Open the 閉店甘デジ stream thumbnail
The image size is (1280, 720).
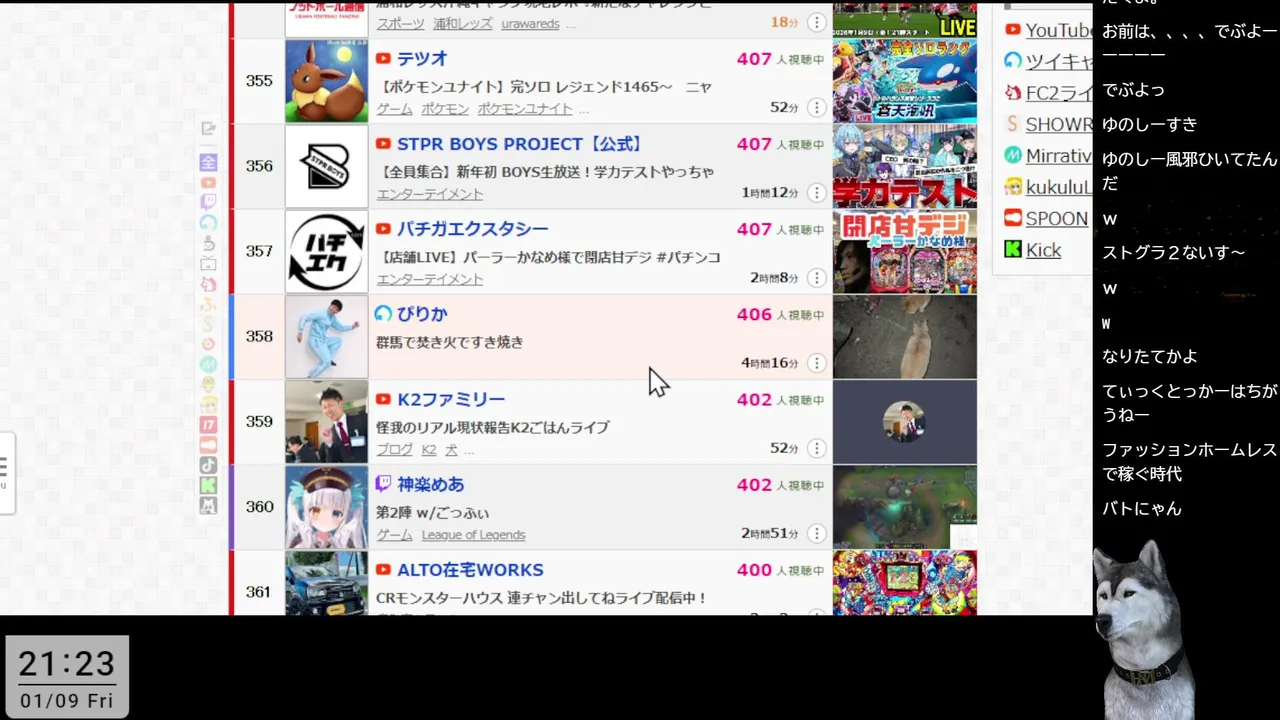tap(904, 251)
